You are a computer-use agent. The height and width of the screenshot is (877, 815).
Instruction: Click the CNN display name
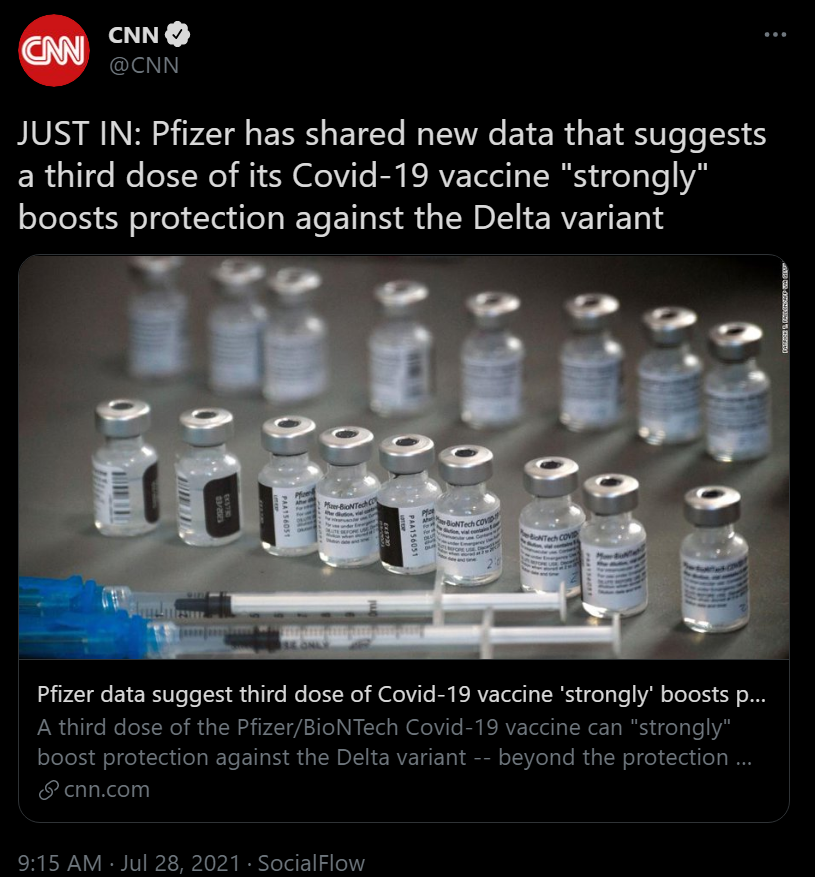(x=133, y=34)
